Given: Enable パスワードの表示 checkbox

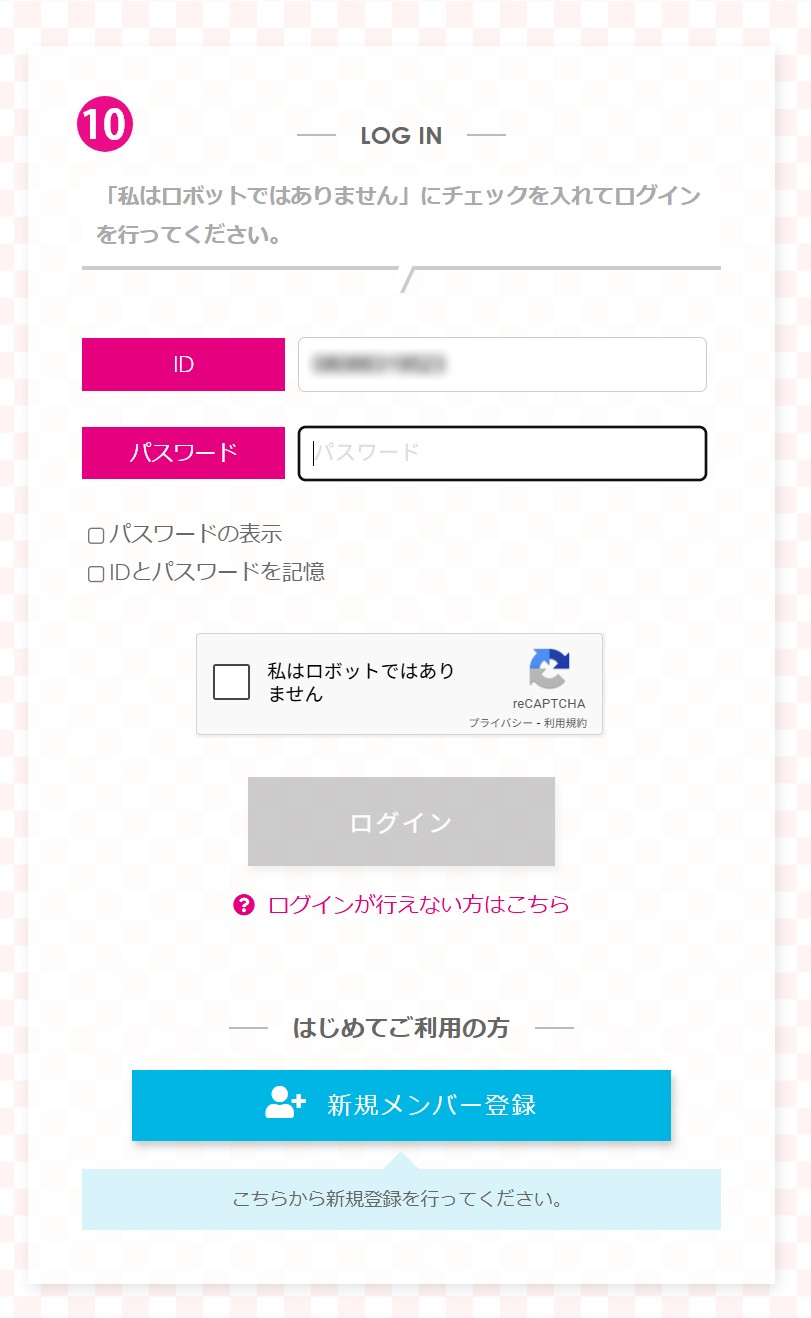Looking at the screenshot, I should click(x=96, y=536).
